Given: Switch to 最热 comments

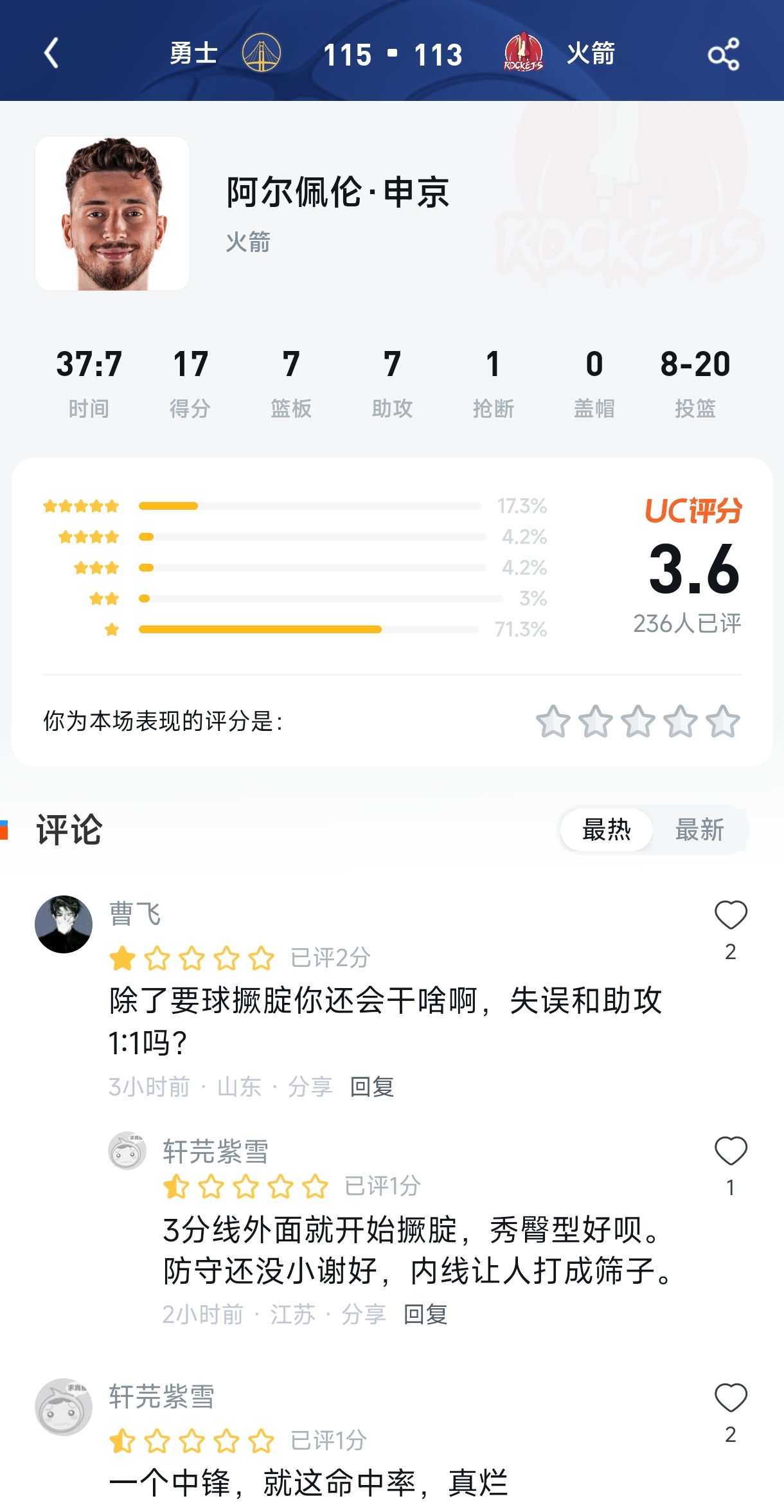Looking at the screenshot, I should [x=606, y=830].
